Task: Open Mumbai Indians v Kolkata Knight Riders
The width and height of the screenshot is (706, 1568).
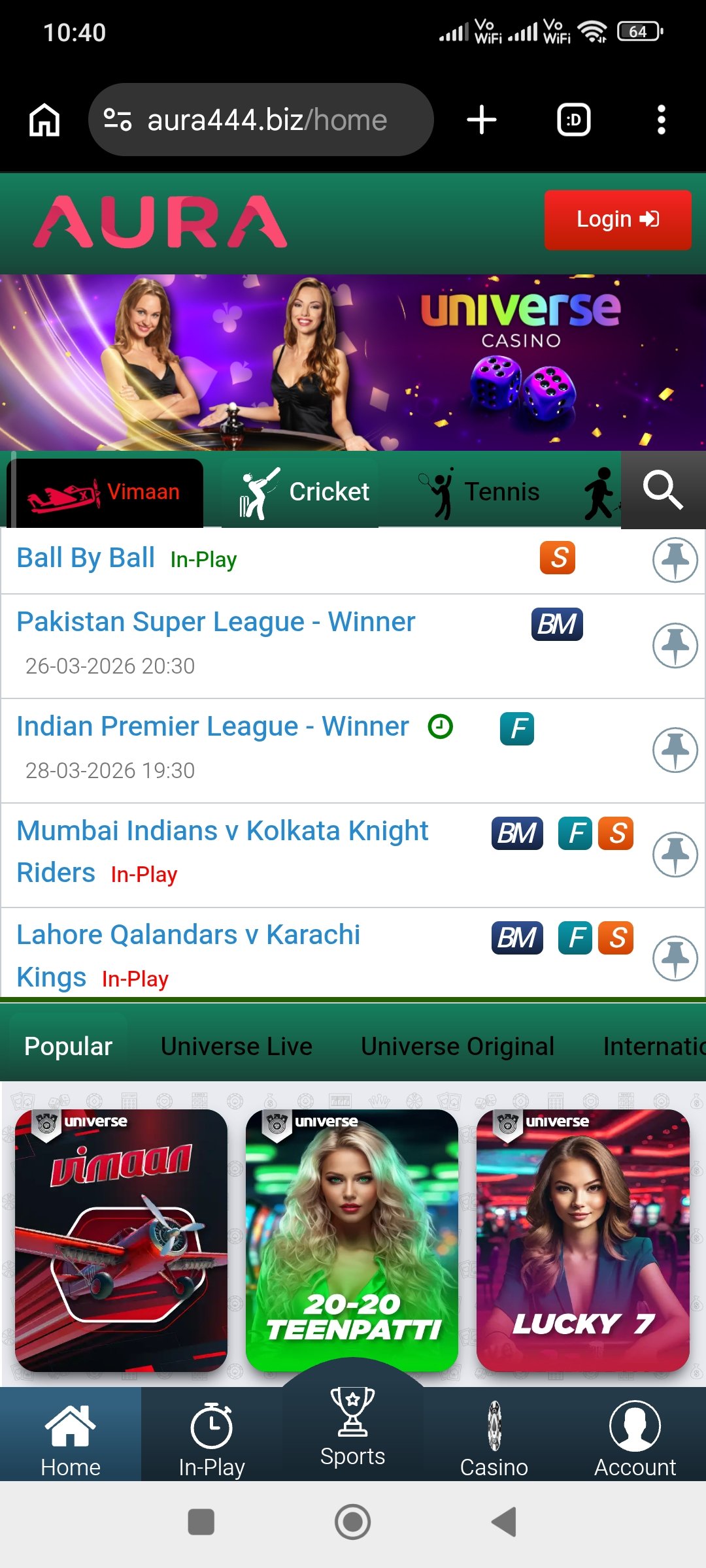Action: point(222,832)
